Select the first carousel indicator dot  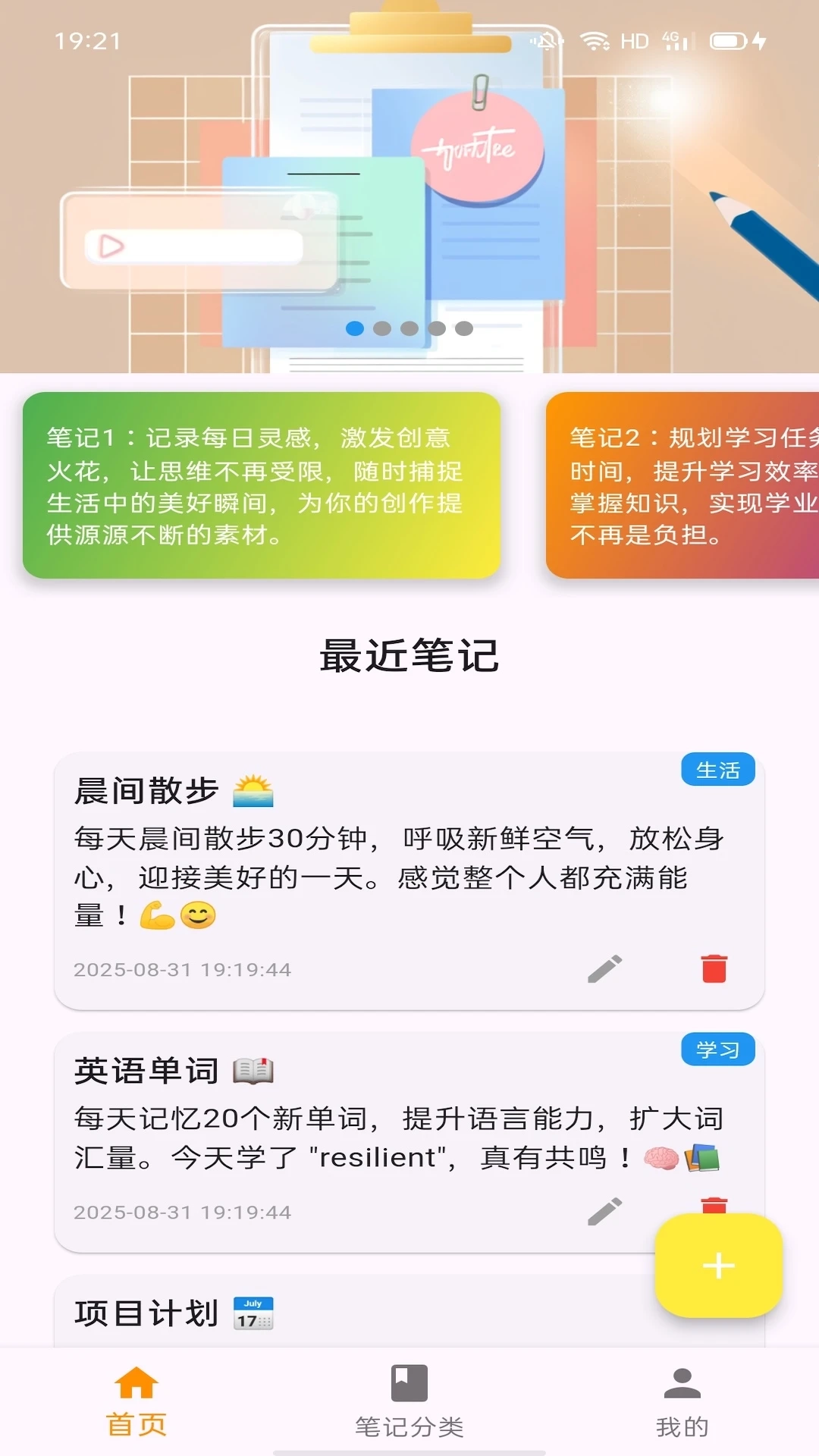click(353, 328)
